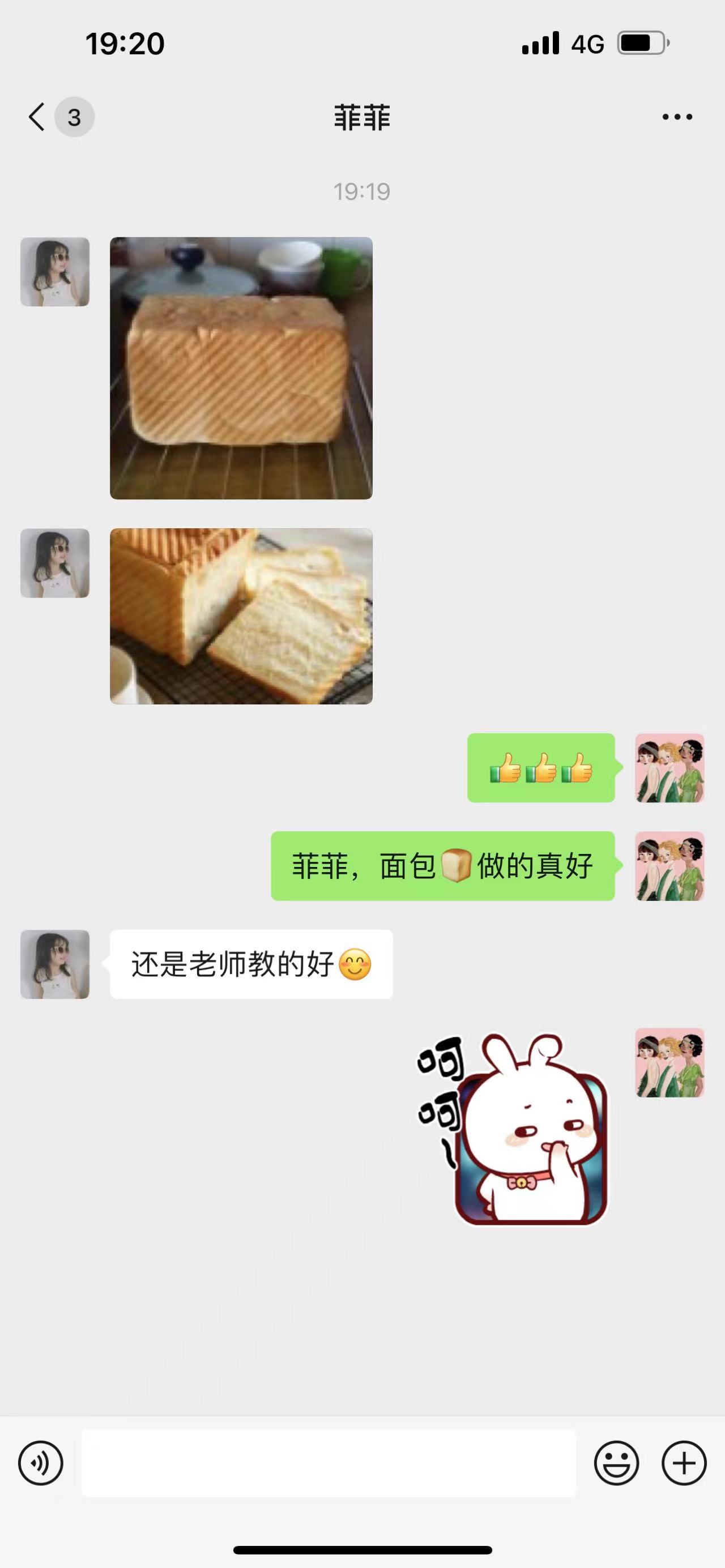View the sliced bread photo
This screenshot has height=1568, width=725.
[241, 616]
